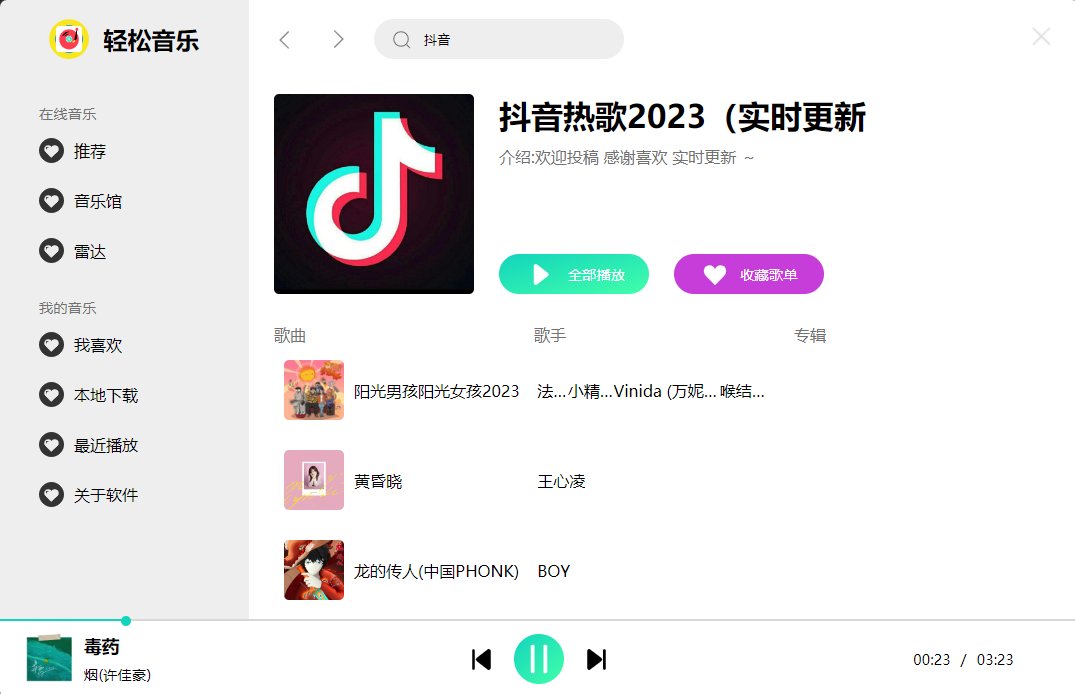Image resolution: width=1075 pixels, height=694 pixels.
Task: Seek using the playback progress bar
Action: pyautogui.click(x=500, y=620)
